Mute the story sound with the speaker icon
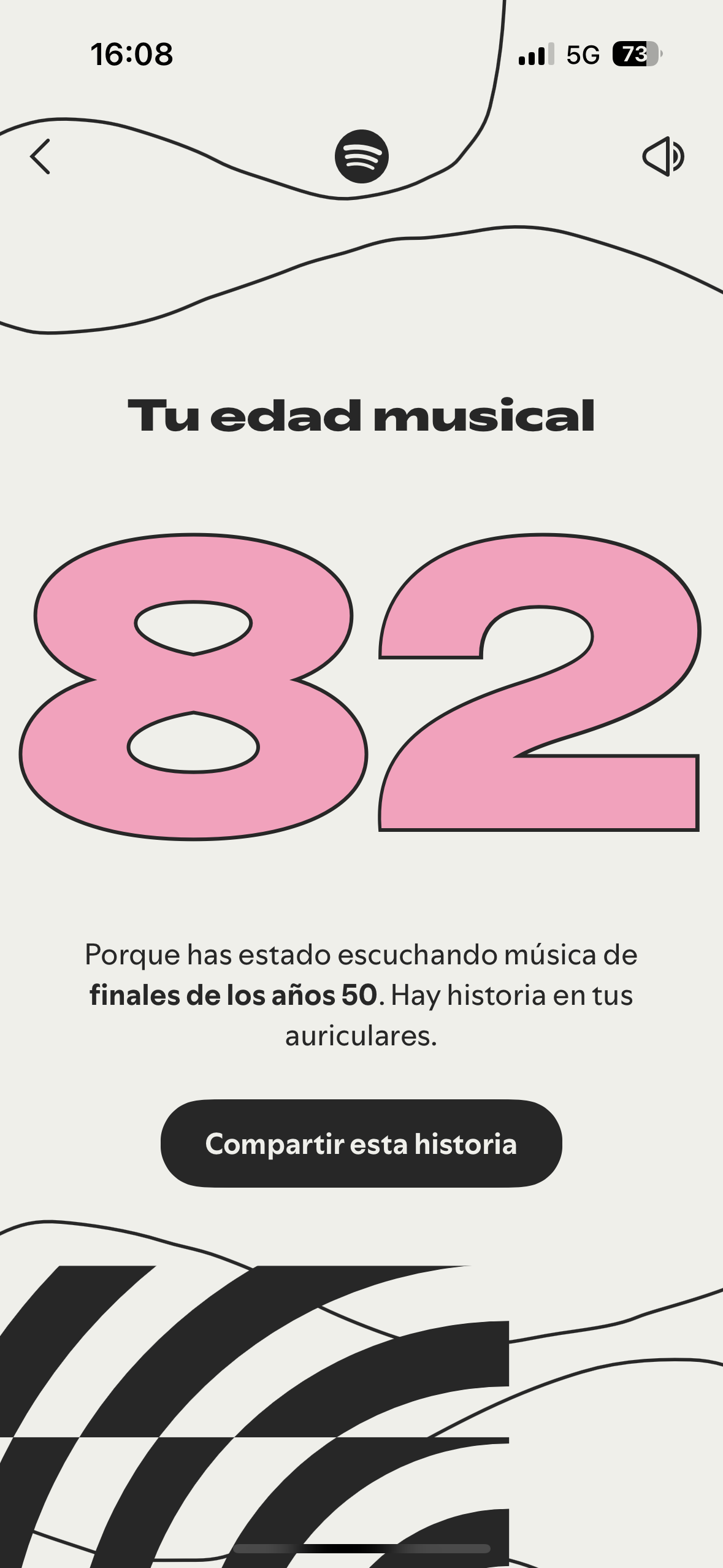 (x=663, y=156)
